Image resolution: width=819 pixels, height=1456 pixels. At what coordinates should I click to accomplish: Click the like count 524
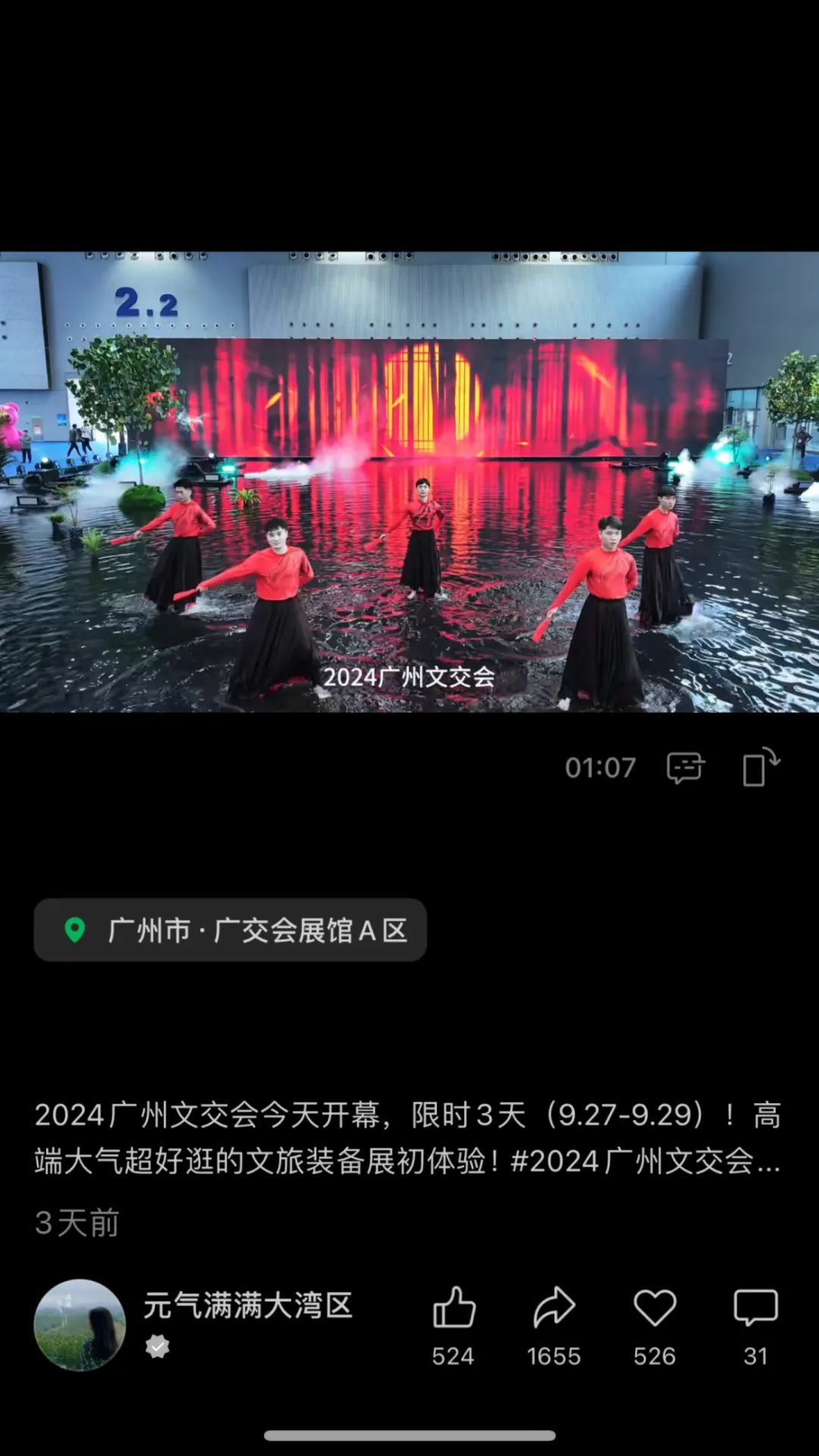[453, 1355]
